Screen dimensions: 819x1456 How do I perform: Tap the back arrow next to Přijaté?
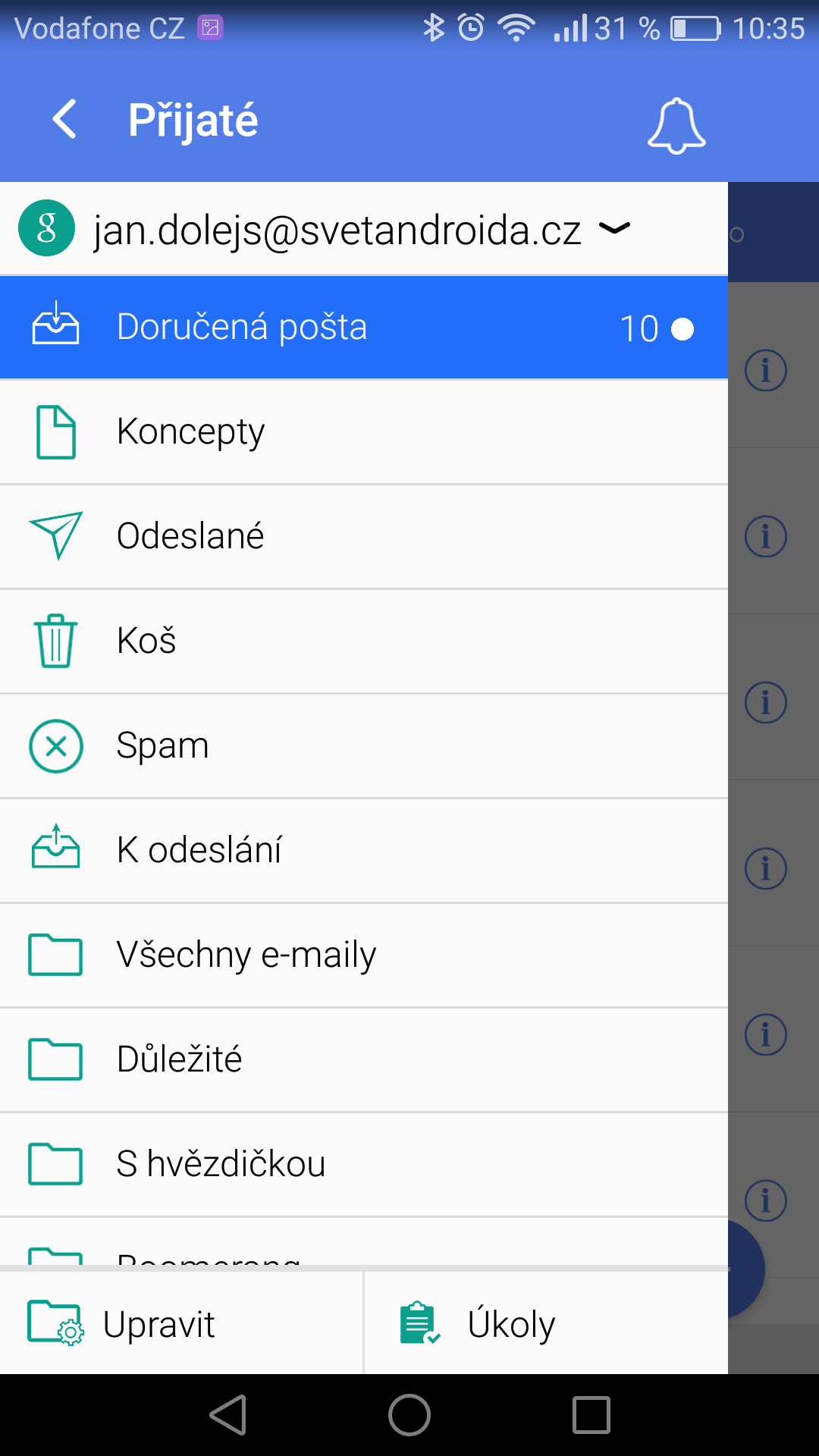(x=64, y=120)
